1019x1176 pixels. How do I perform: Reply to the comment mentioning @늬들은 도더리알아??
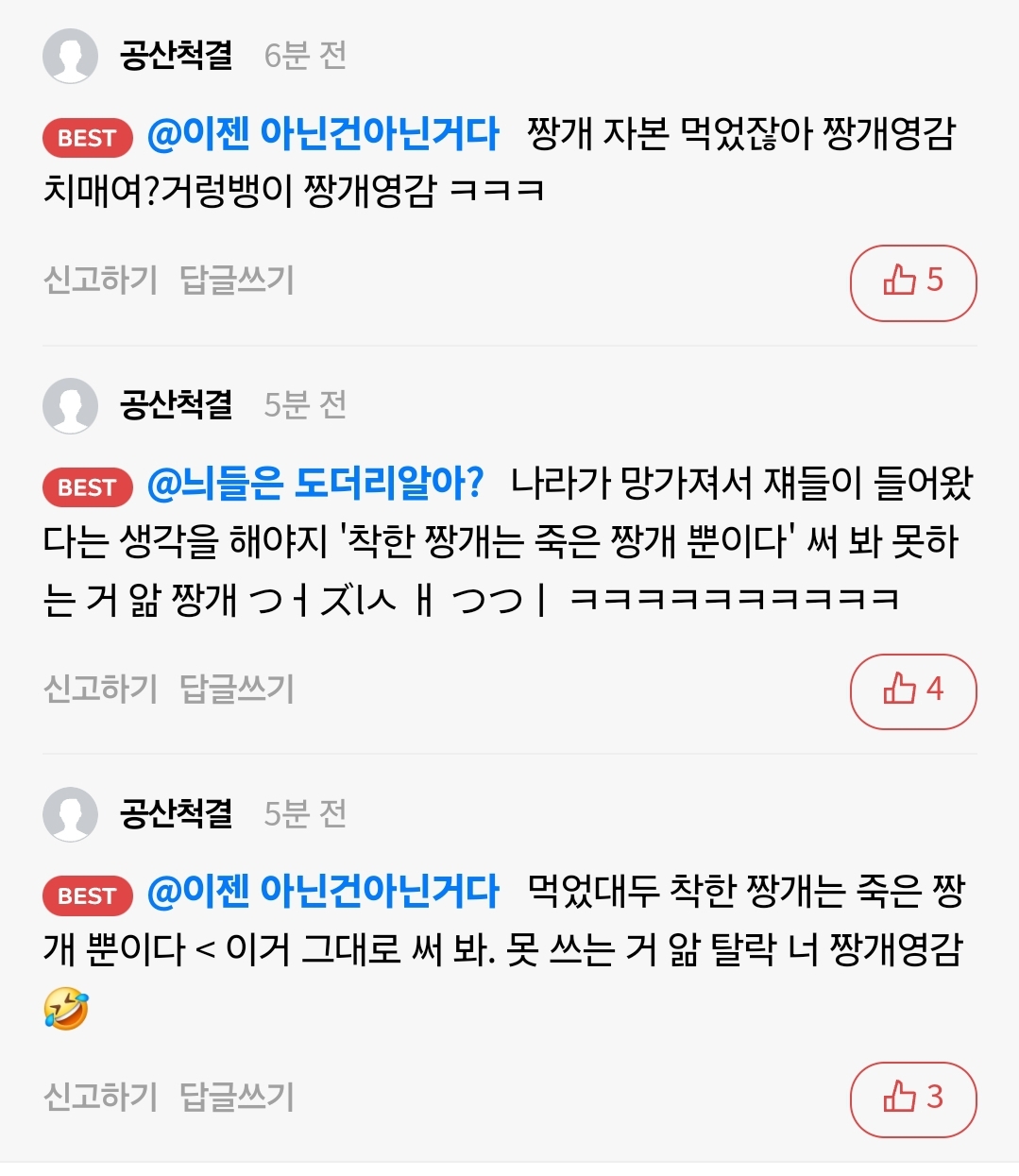237,689
